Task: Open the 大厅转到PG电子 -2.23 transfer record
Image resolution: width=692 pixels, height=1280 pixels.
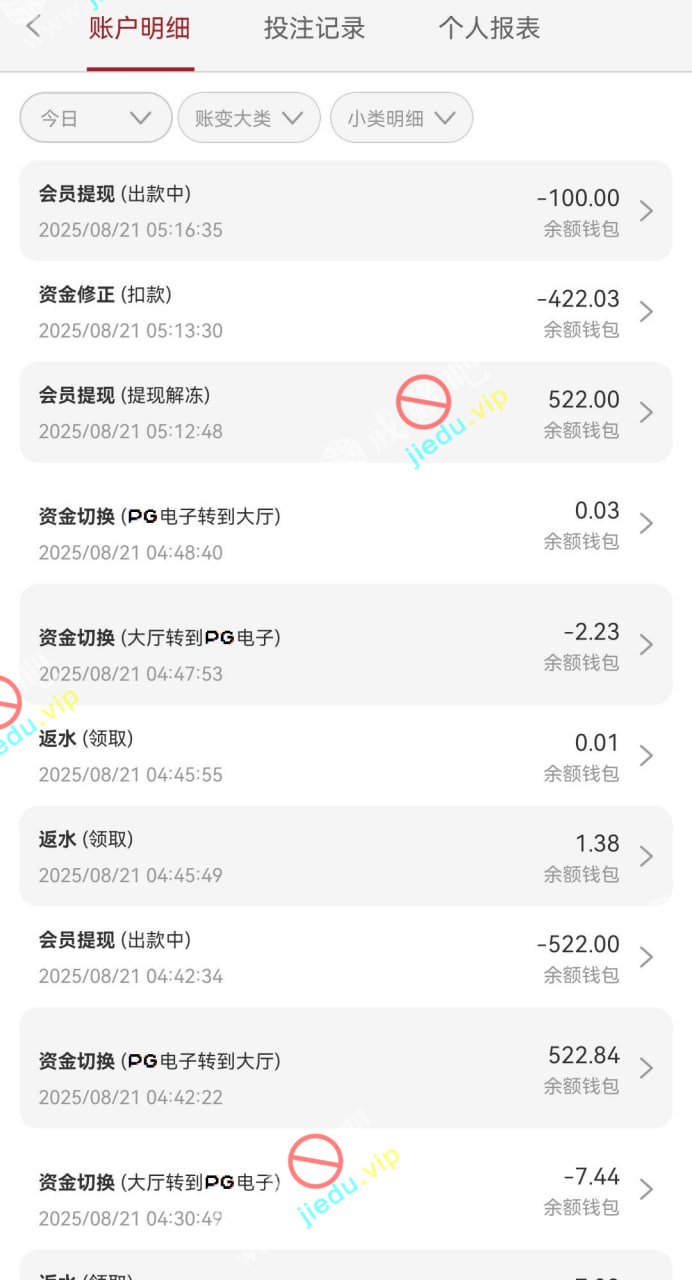Action: (346, 645)
